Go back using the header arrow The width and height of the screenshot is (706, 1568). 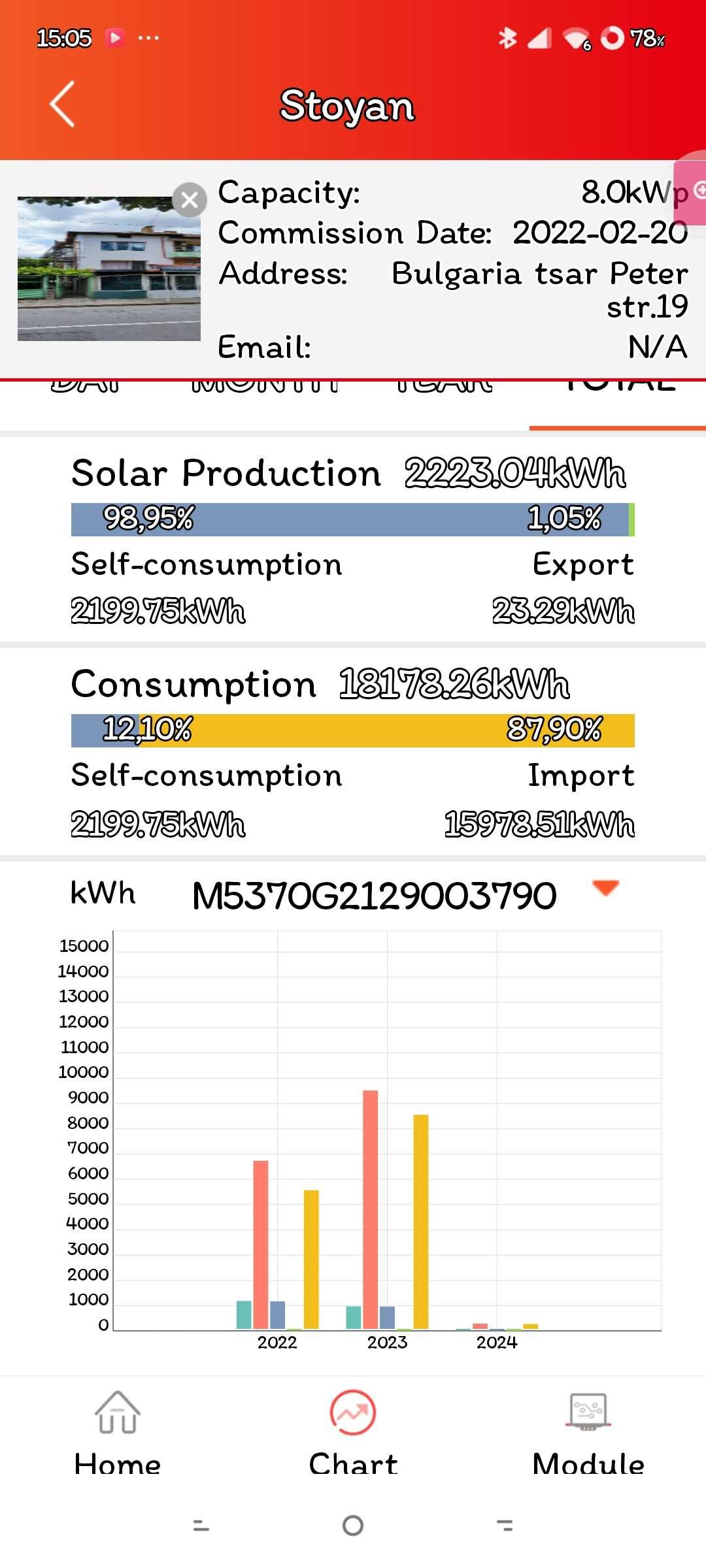click(x=63, y=105)
